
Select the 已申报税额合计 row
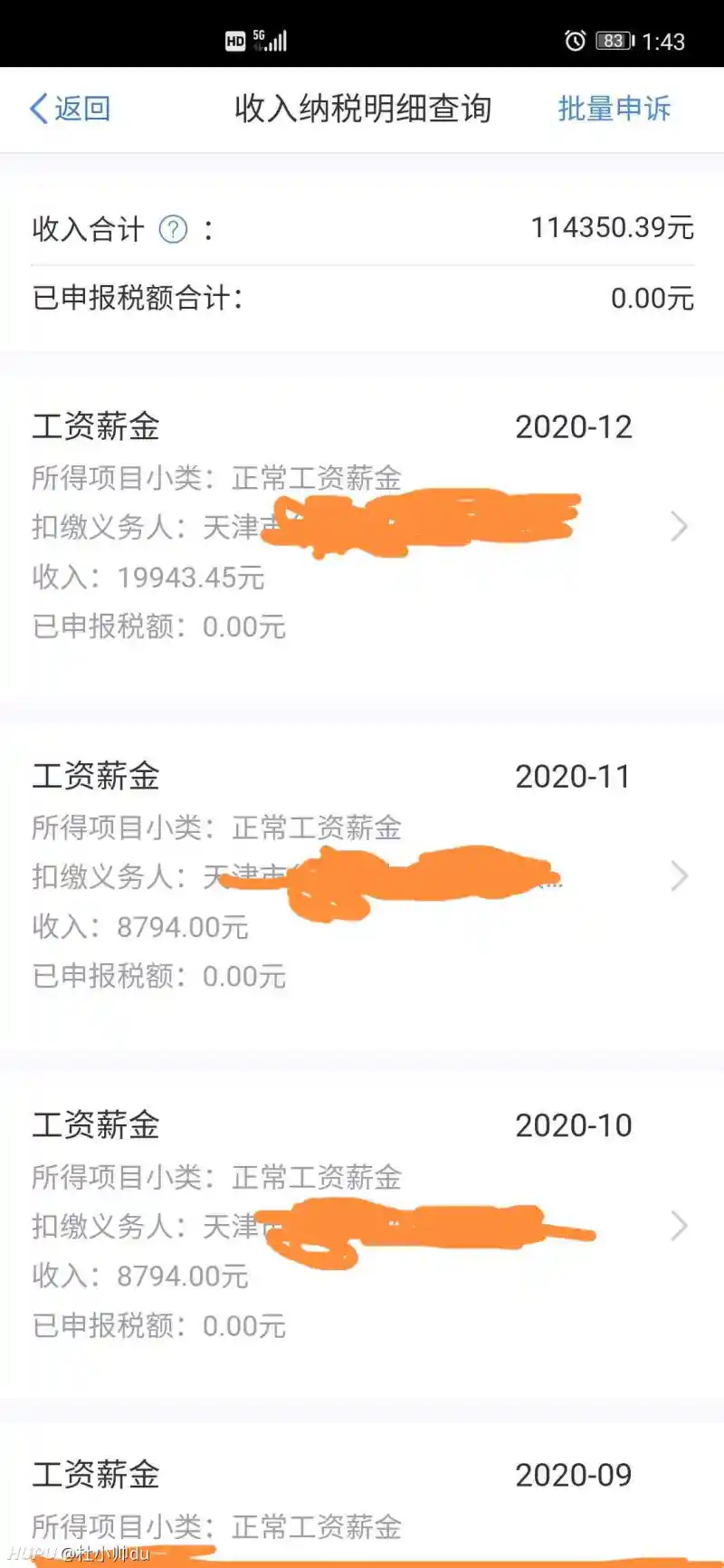click(136, 293)
